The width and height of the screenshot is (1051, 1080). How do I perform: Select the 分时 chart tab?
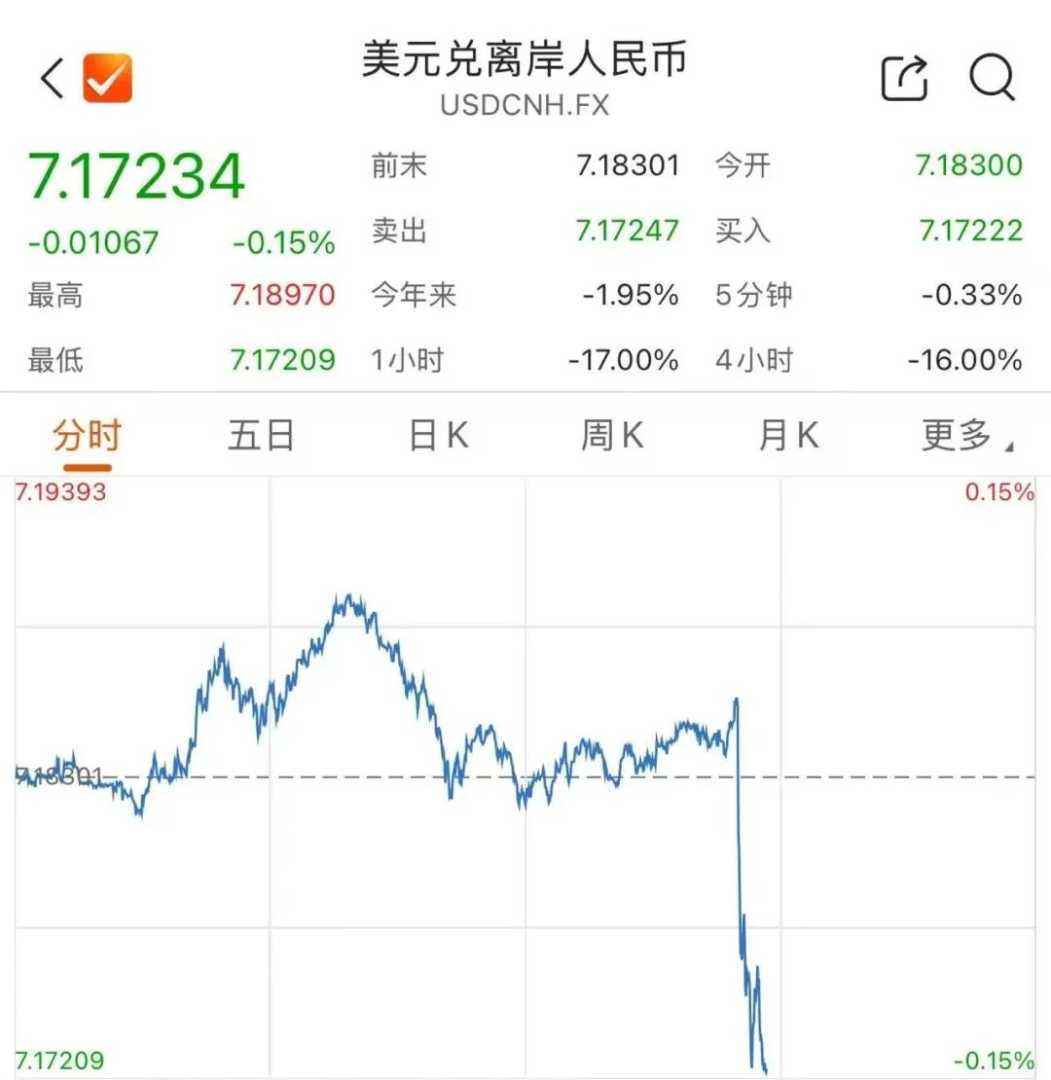pos(86,436)
